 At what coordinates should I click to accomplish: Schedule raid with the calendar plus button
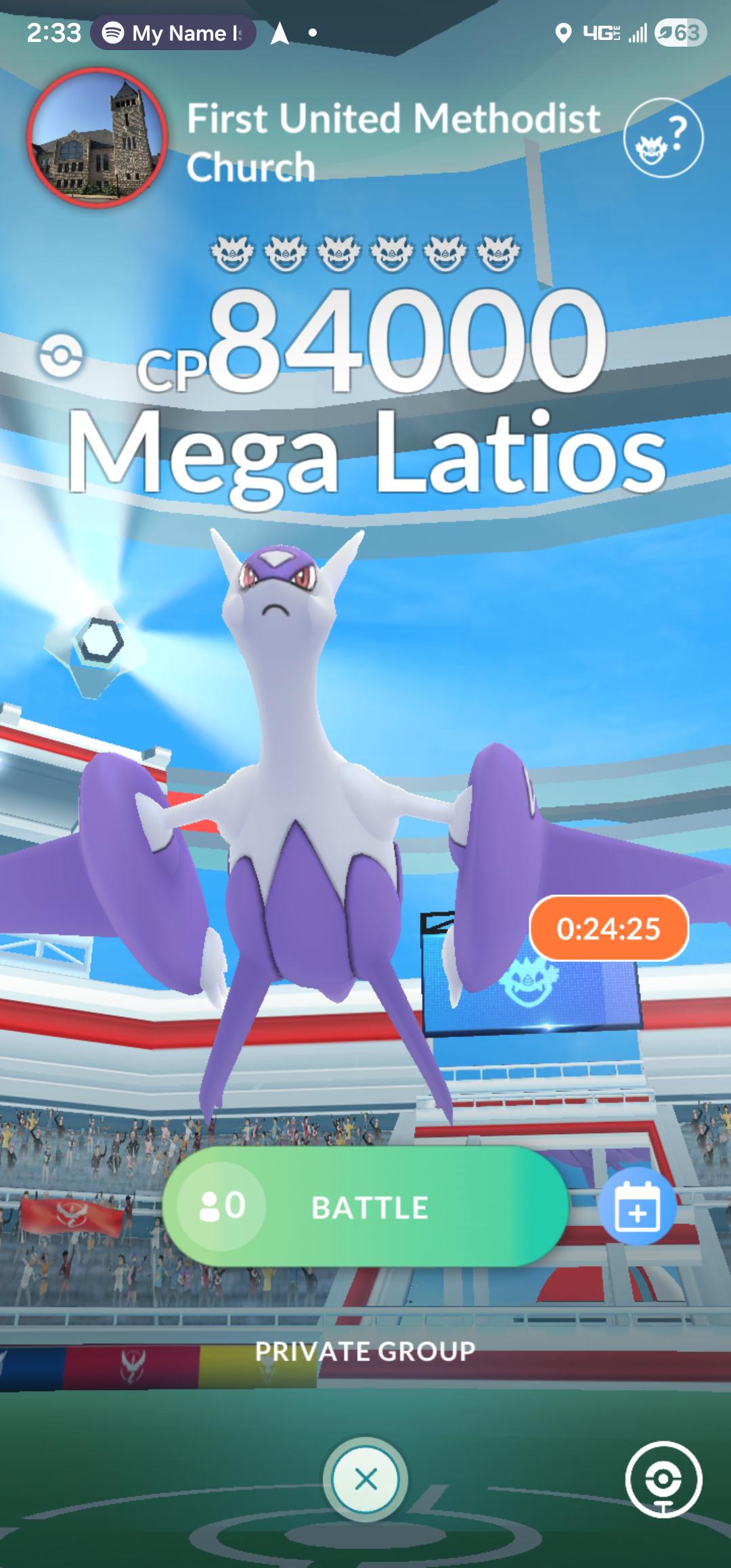tap(637, 1207)
